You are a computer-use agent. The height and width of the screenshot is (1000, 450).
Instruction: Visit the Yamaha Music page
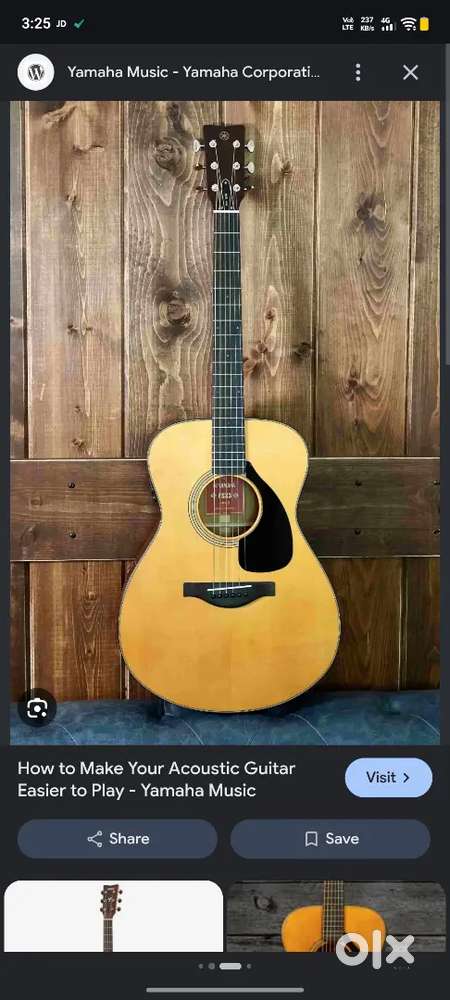pos(388,777)
